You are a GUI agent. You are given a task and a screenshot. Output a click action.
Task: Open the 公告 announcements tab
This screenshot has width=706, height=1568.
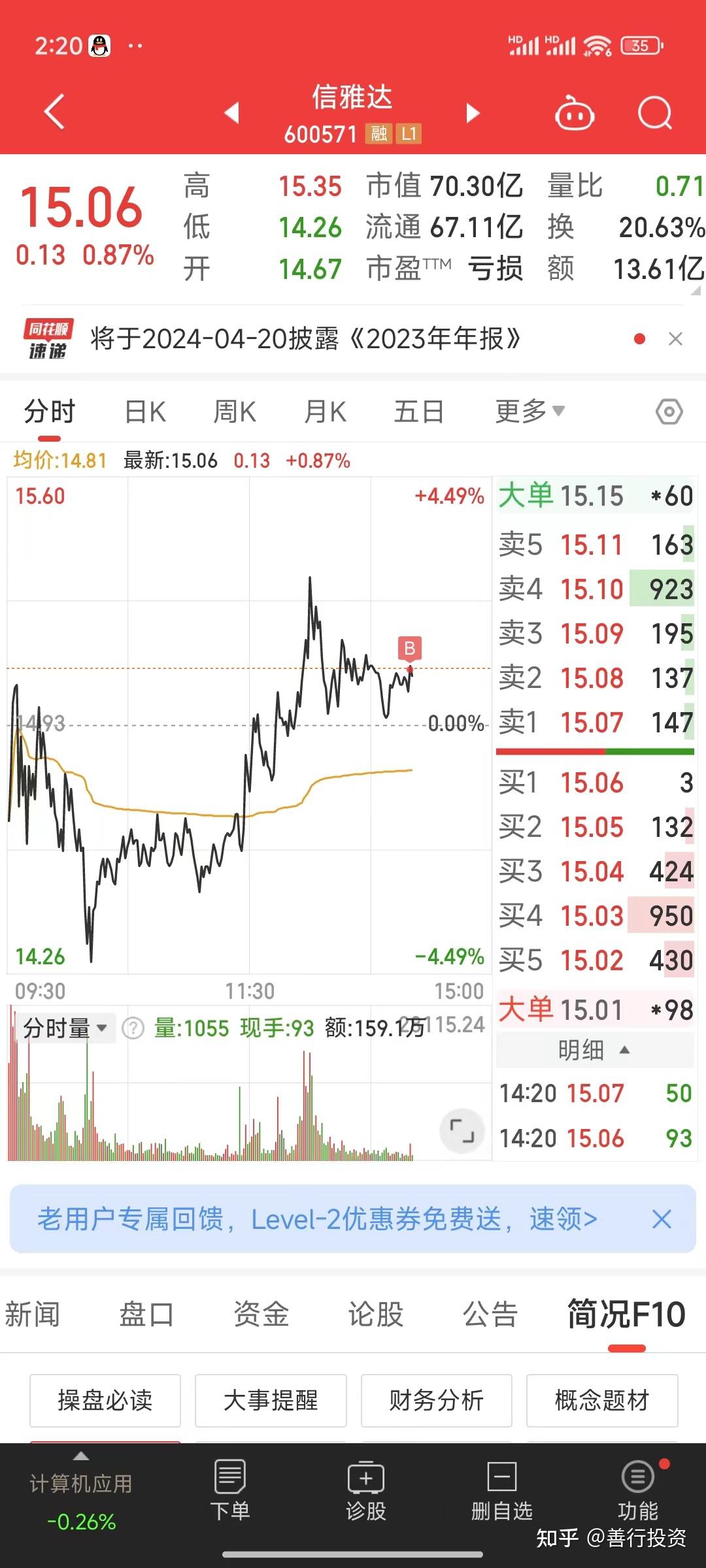tap(490, 1313)
